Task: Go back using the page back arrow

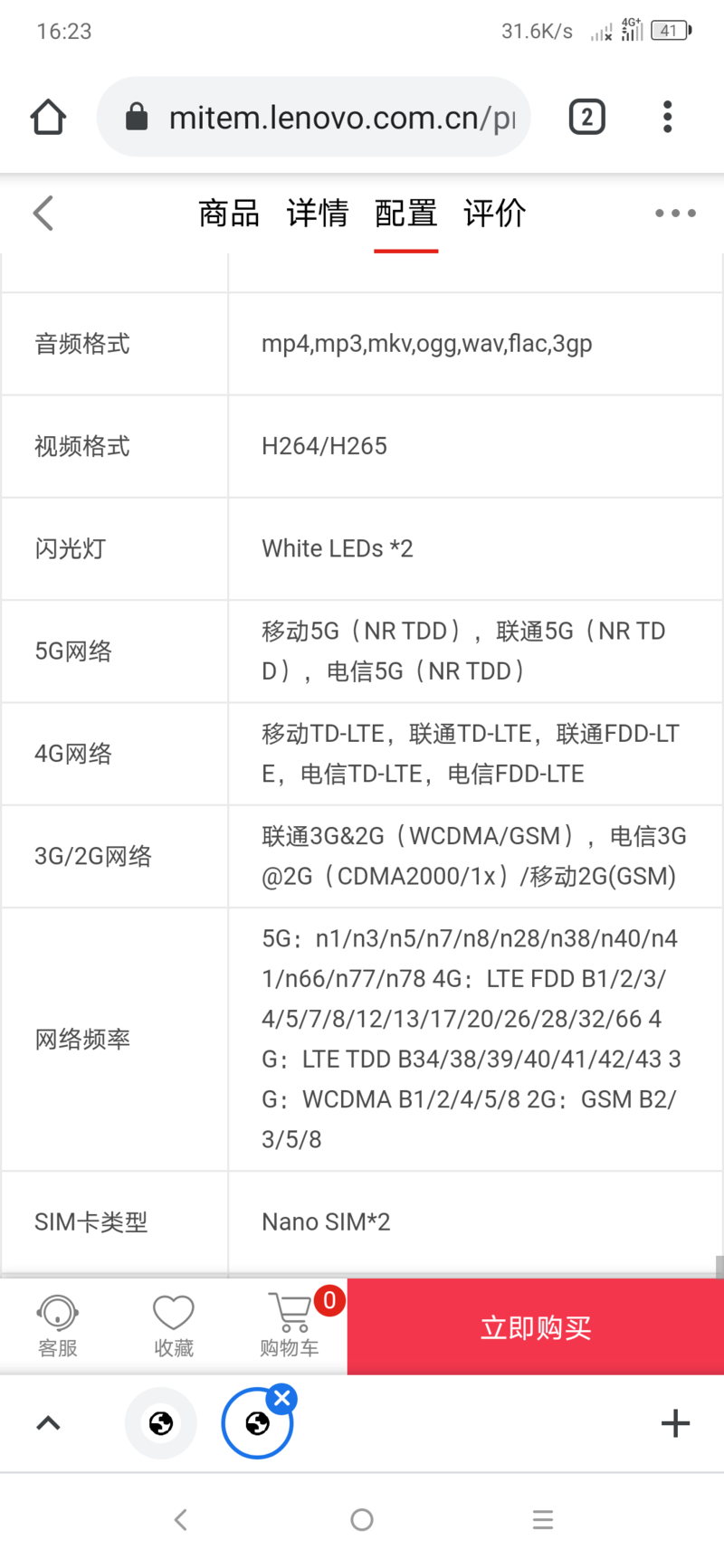Action: pos(43,214)
